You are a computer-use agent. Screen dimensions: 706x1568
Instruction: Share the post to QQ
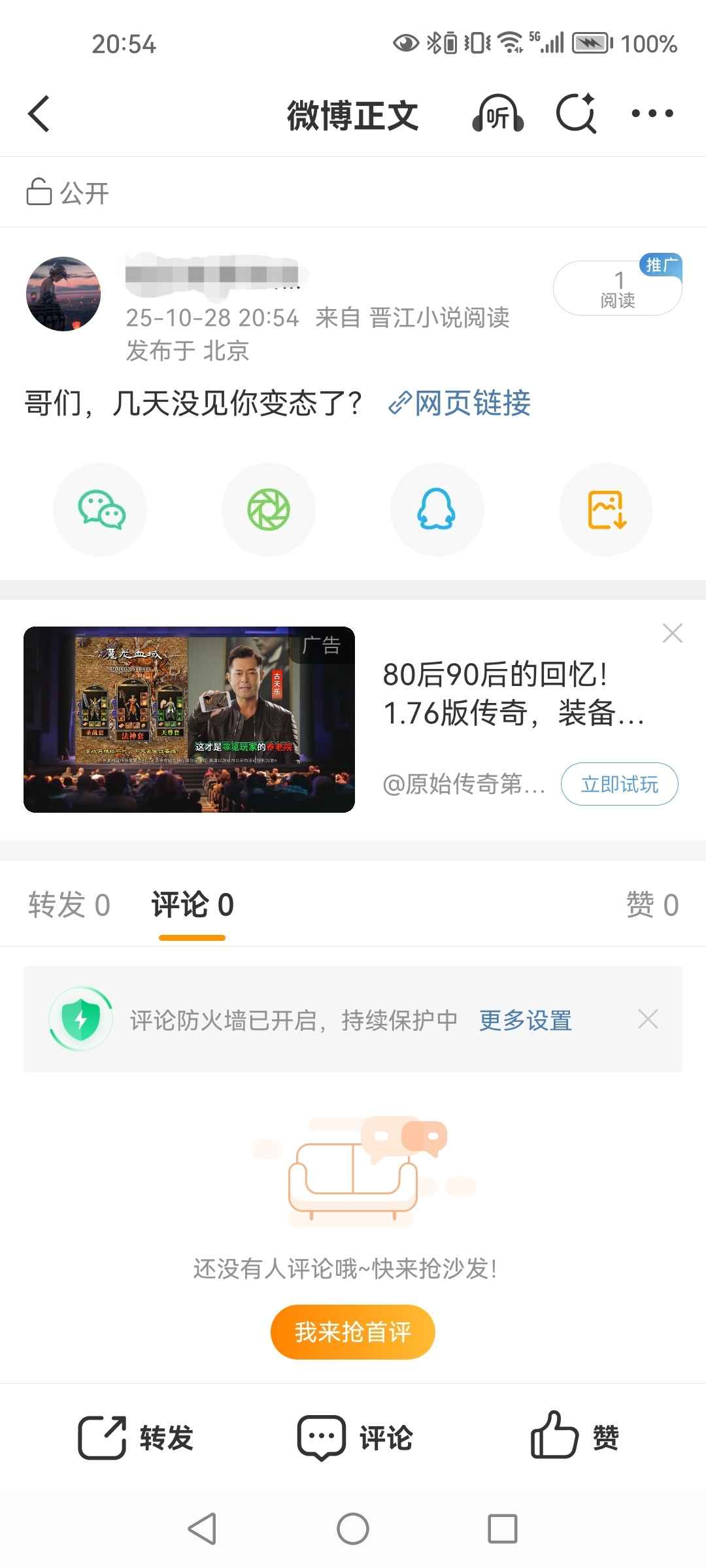pos(437,510)
